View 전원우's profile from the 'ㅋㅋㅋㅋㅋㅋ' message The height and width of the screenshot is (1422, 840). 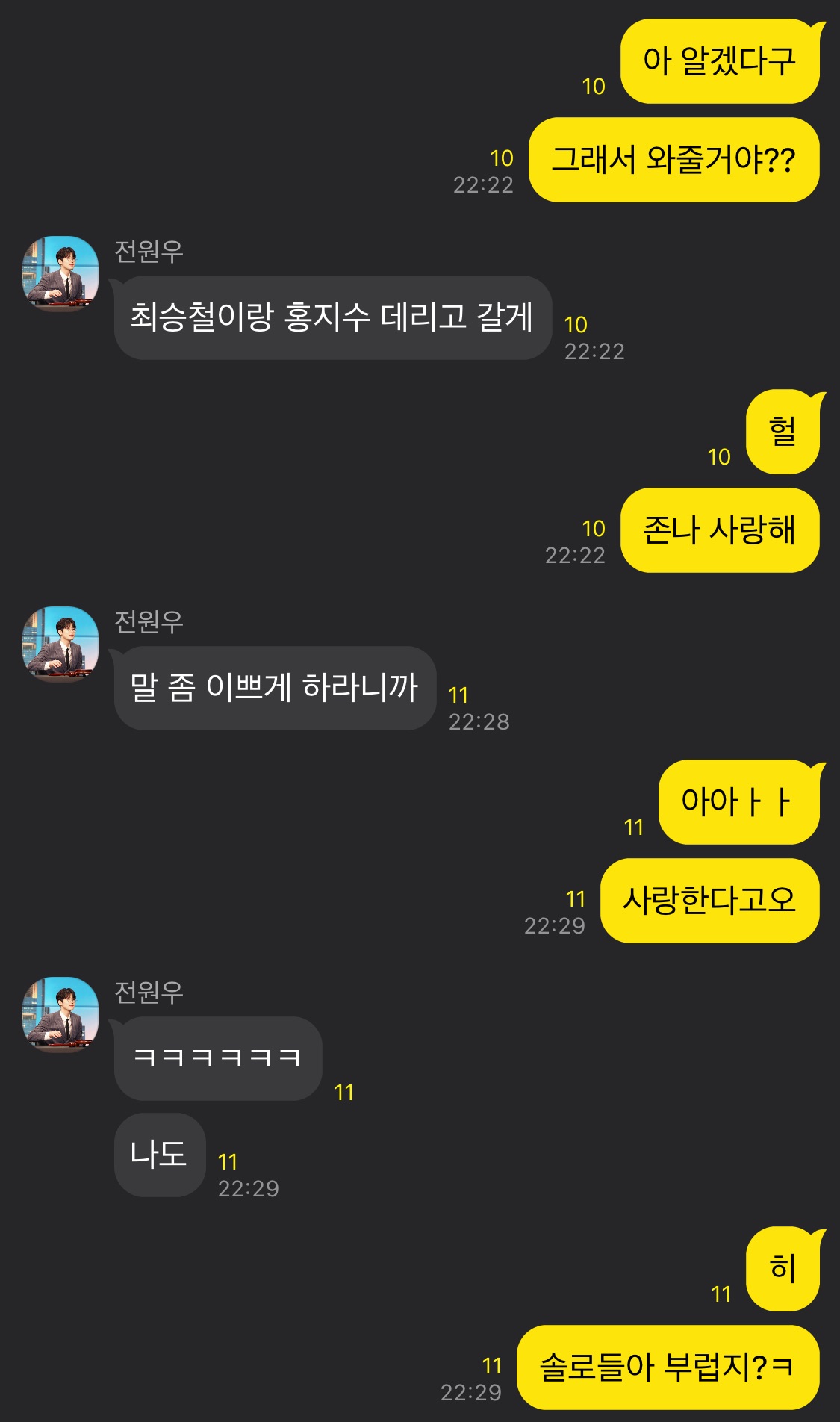pyautogui.click(x=60, y=1014)
